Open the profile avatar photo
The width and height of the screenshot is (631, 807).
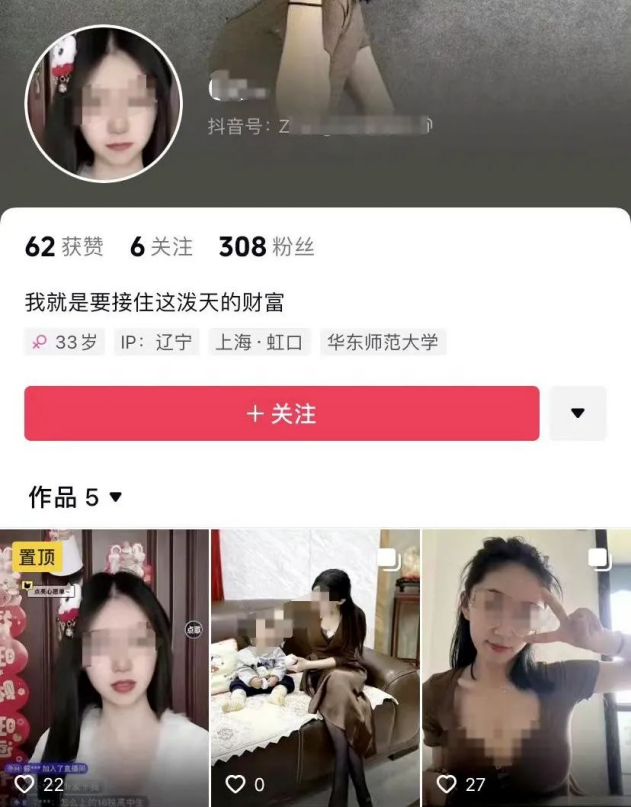pyautogui.click(x=103, y=104)
